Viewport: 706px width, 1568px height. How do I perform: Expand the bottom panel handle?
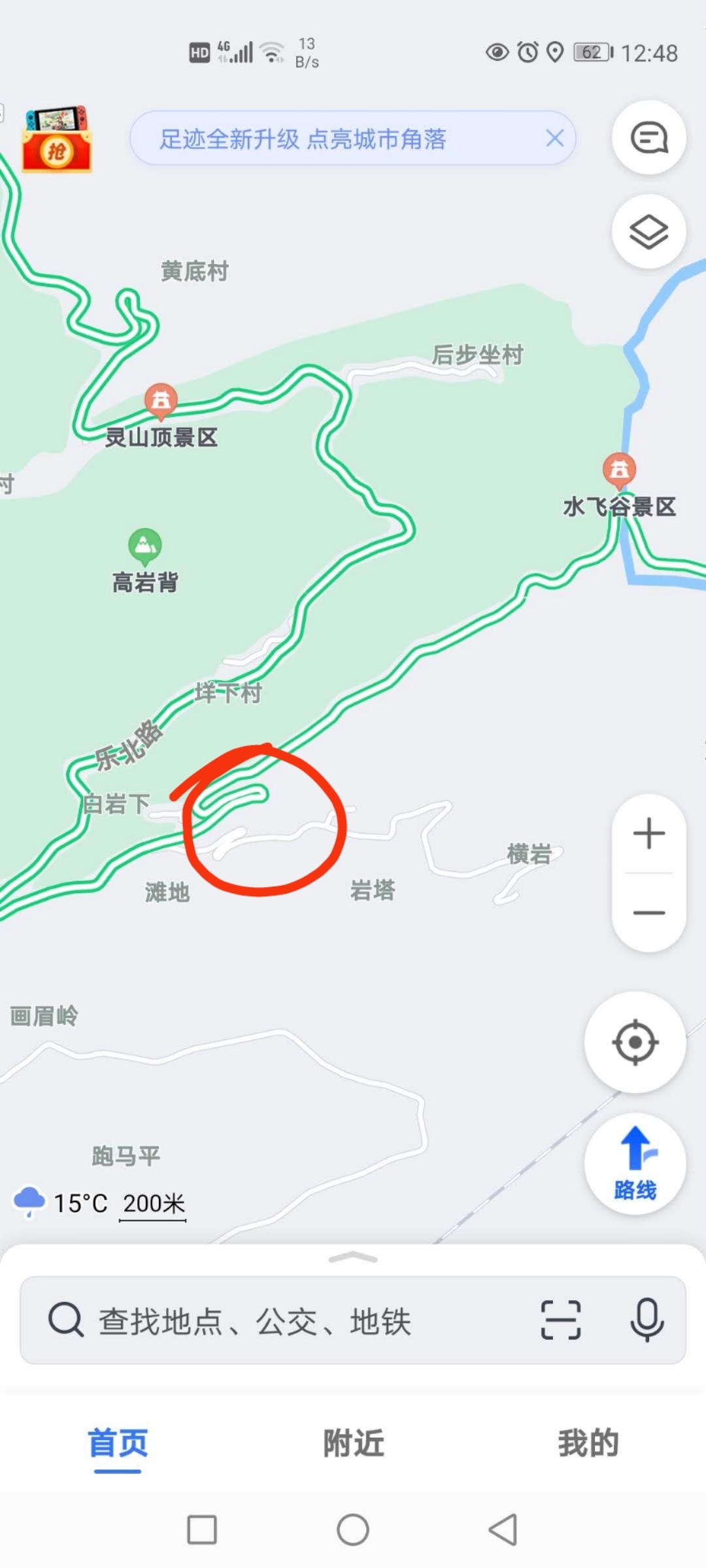click(x=353, y=1258)
